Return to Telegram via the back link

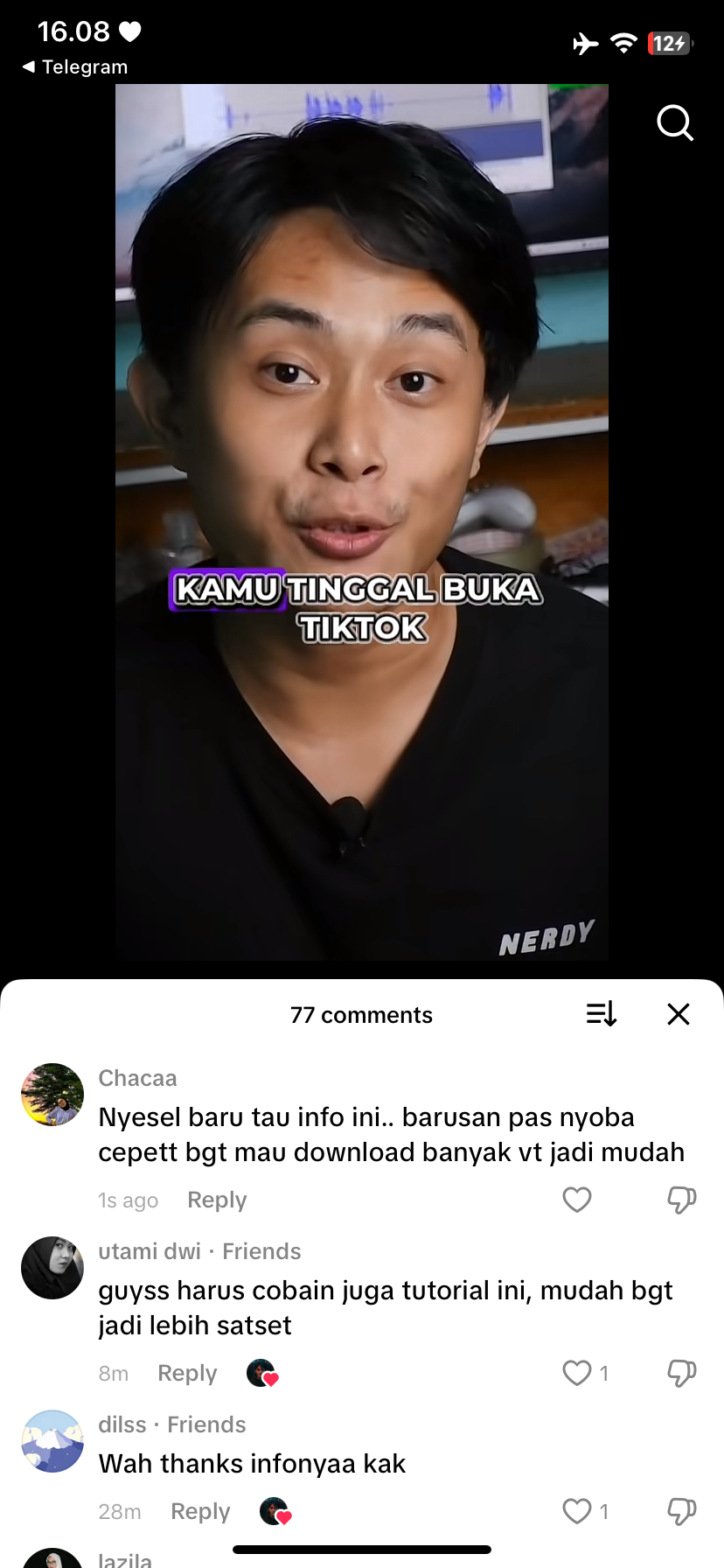75,67
